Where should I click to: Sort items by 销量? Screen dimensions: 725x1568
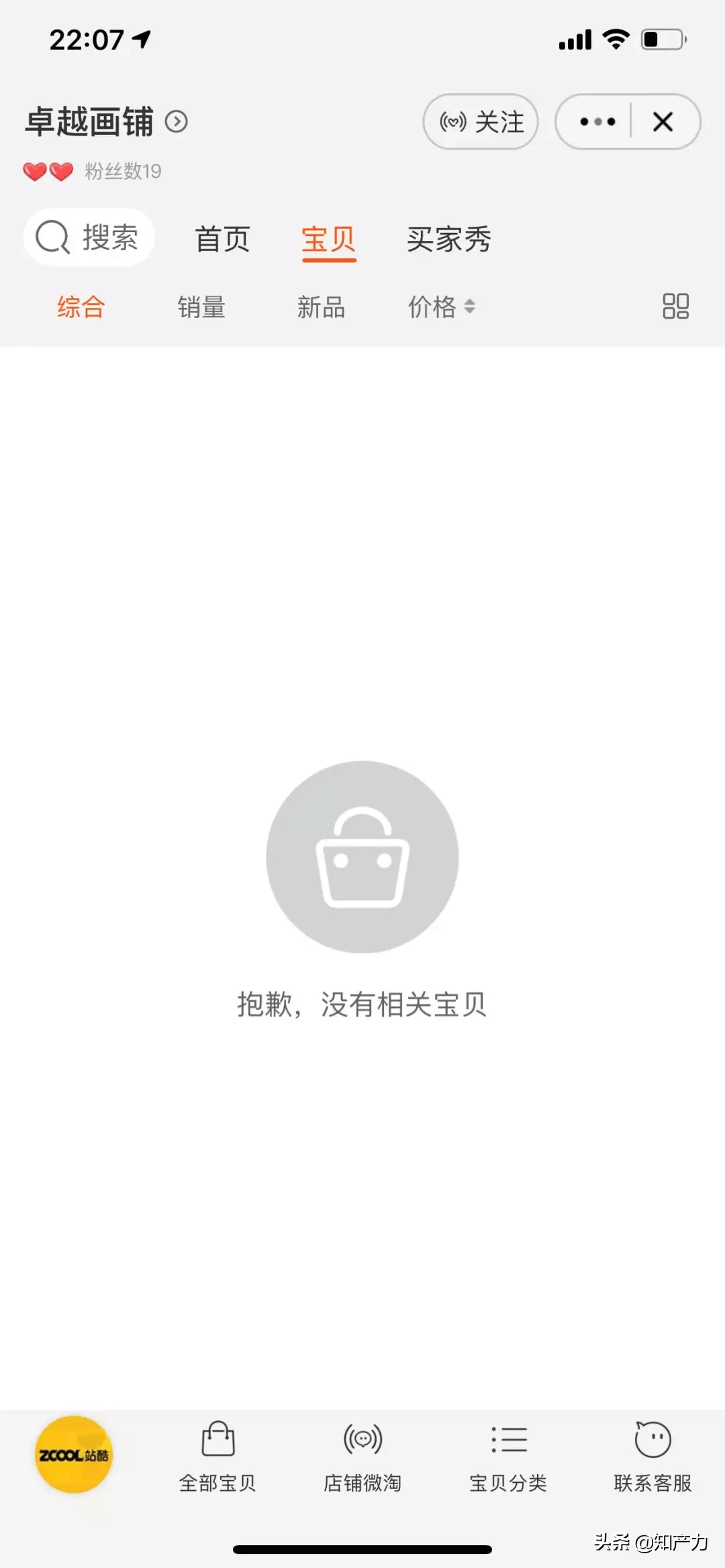point(201,307)
